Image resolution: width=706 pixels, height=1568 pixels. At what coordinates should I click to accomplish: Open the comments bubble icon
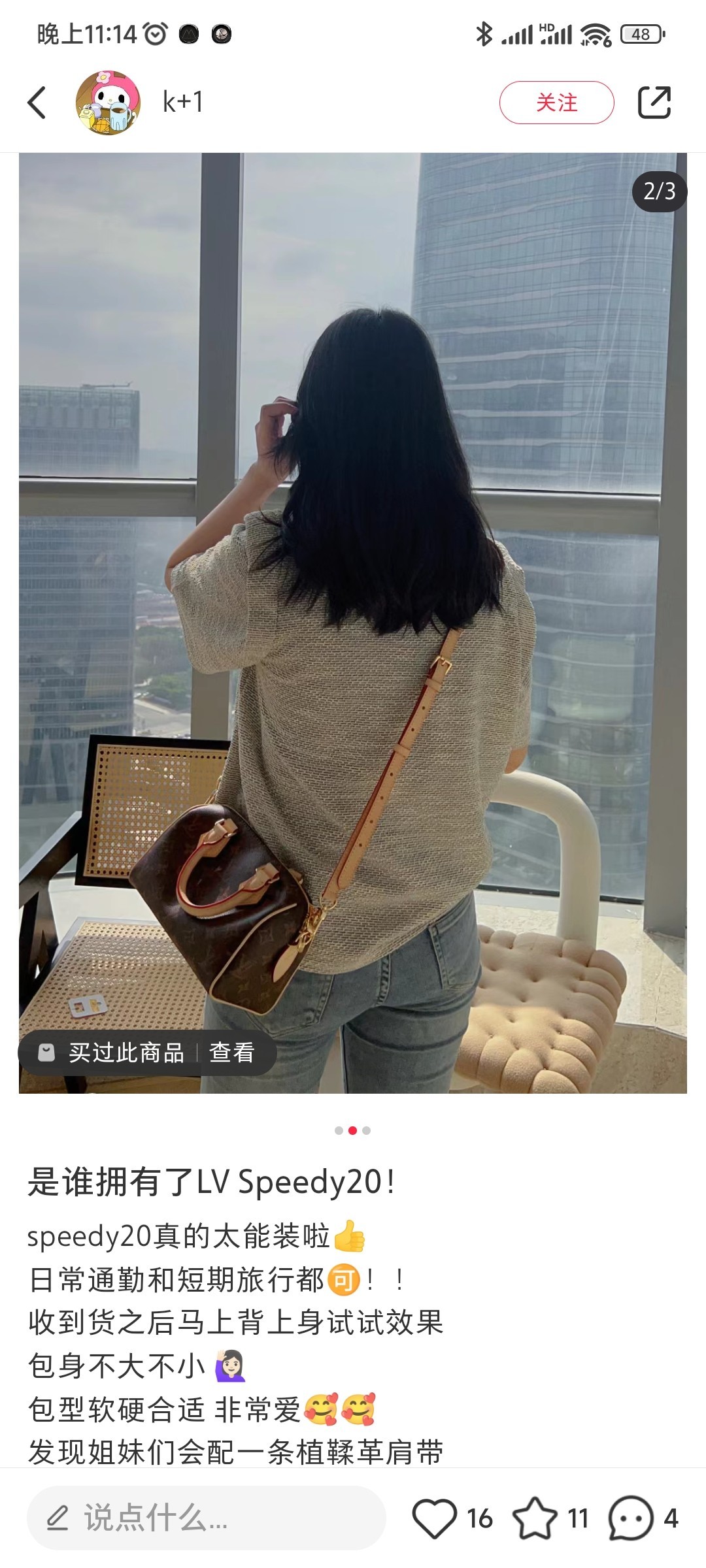(630, 1518)
